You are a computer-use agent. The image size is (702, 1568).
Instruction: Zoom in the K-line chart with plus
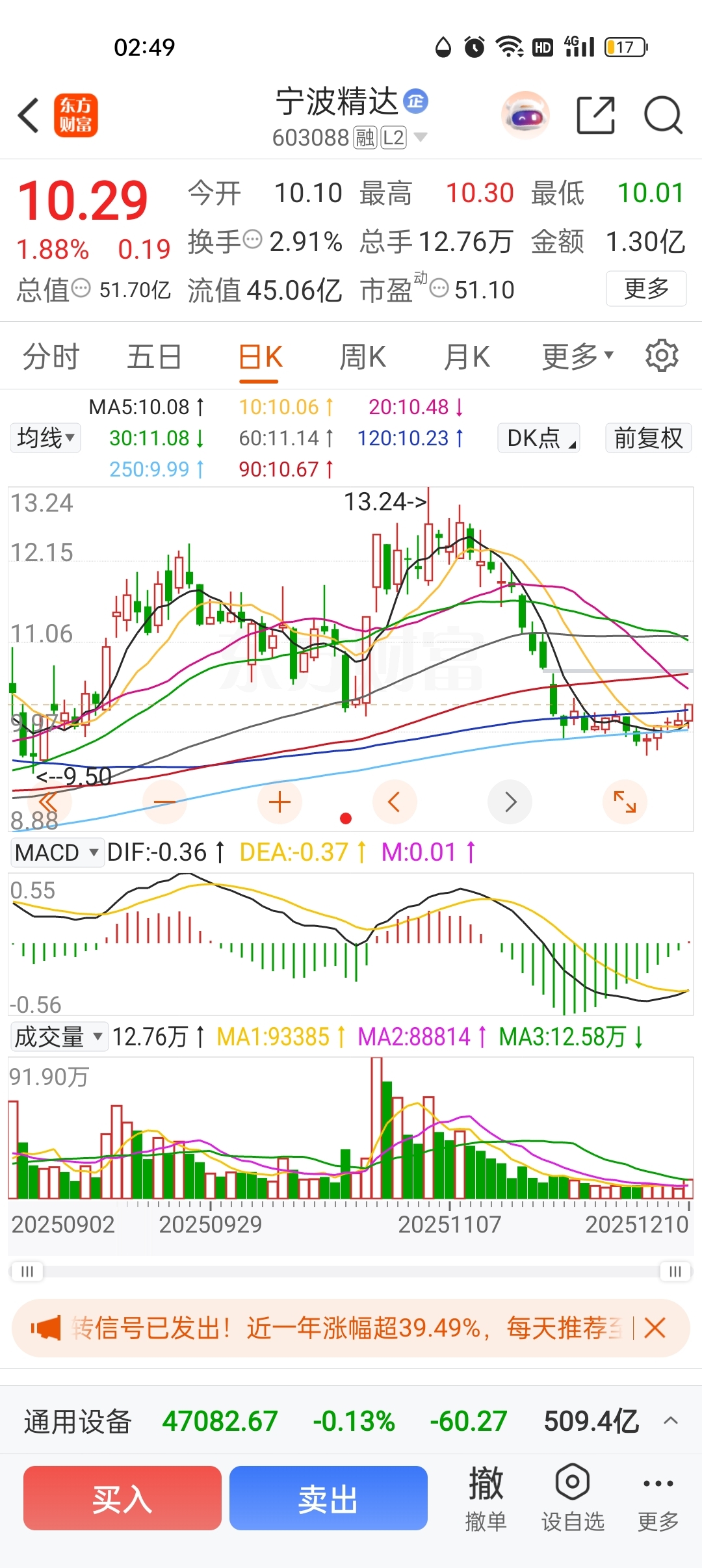[x=279, y=802]
